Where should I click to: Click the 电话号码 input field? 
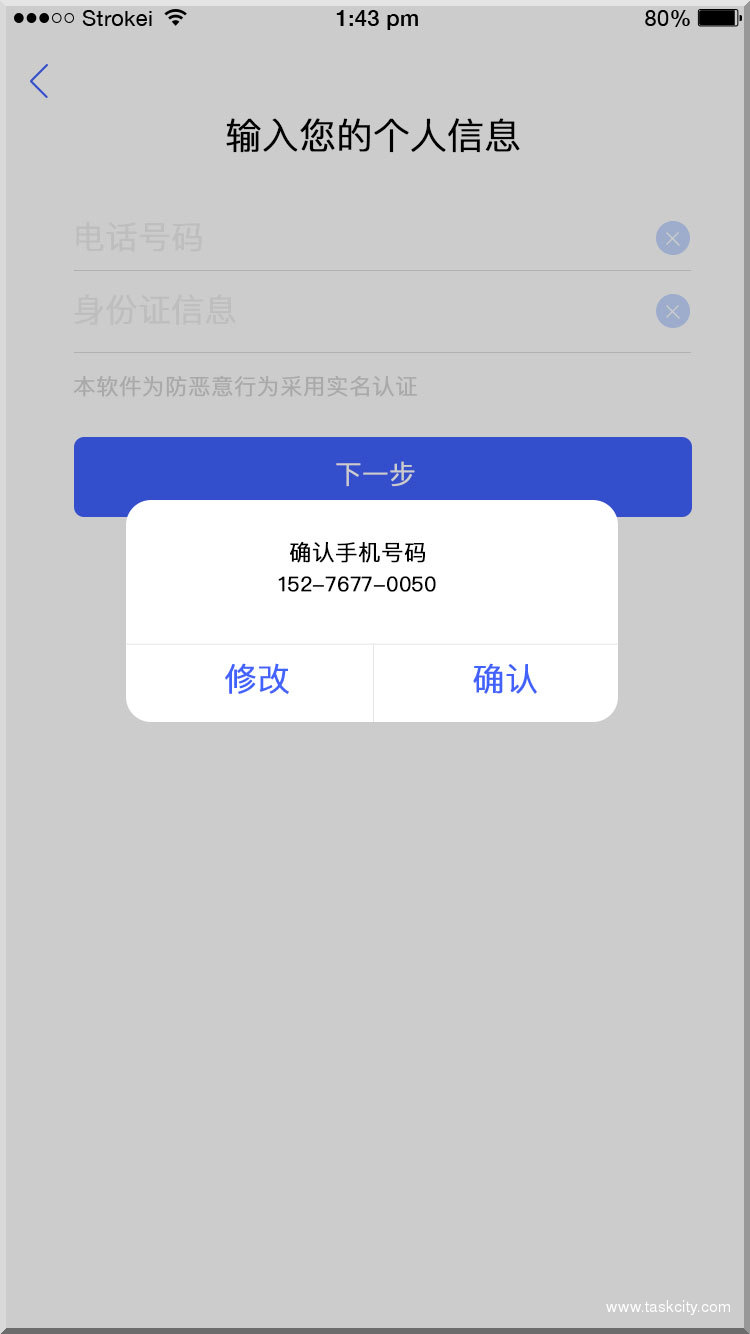(300, 238)
